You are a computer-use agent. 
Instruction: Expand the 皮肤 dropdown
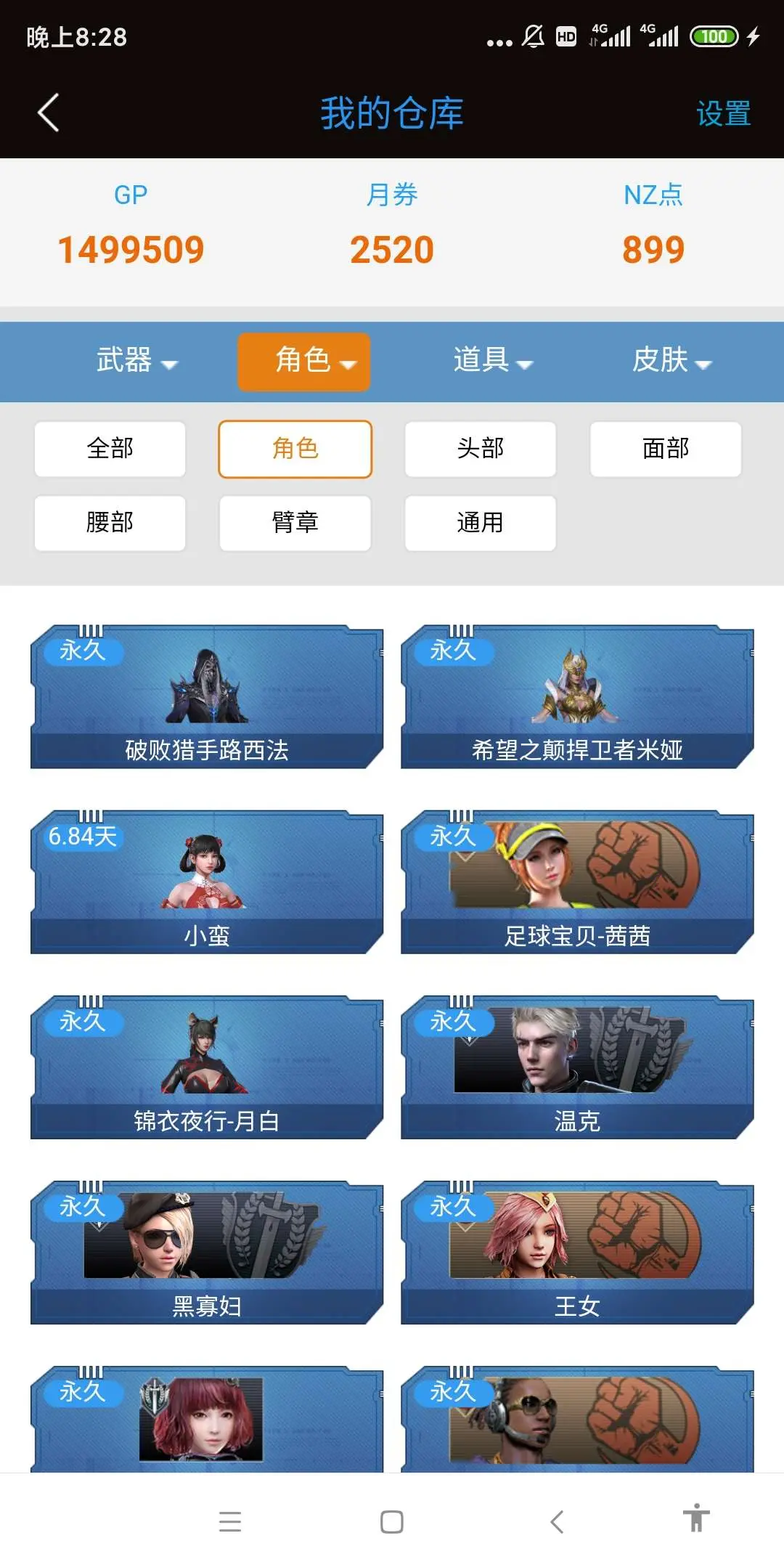pos(671,361)
